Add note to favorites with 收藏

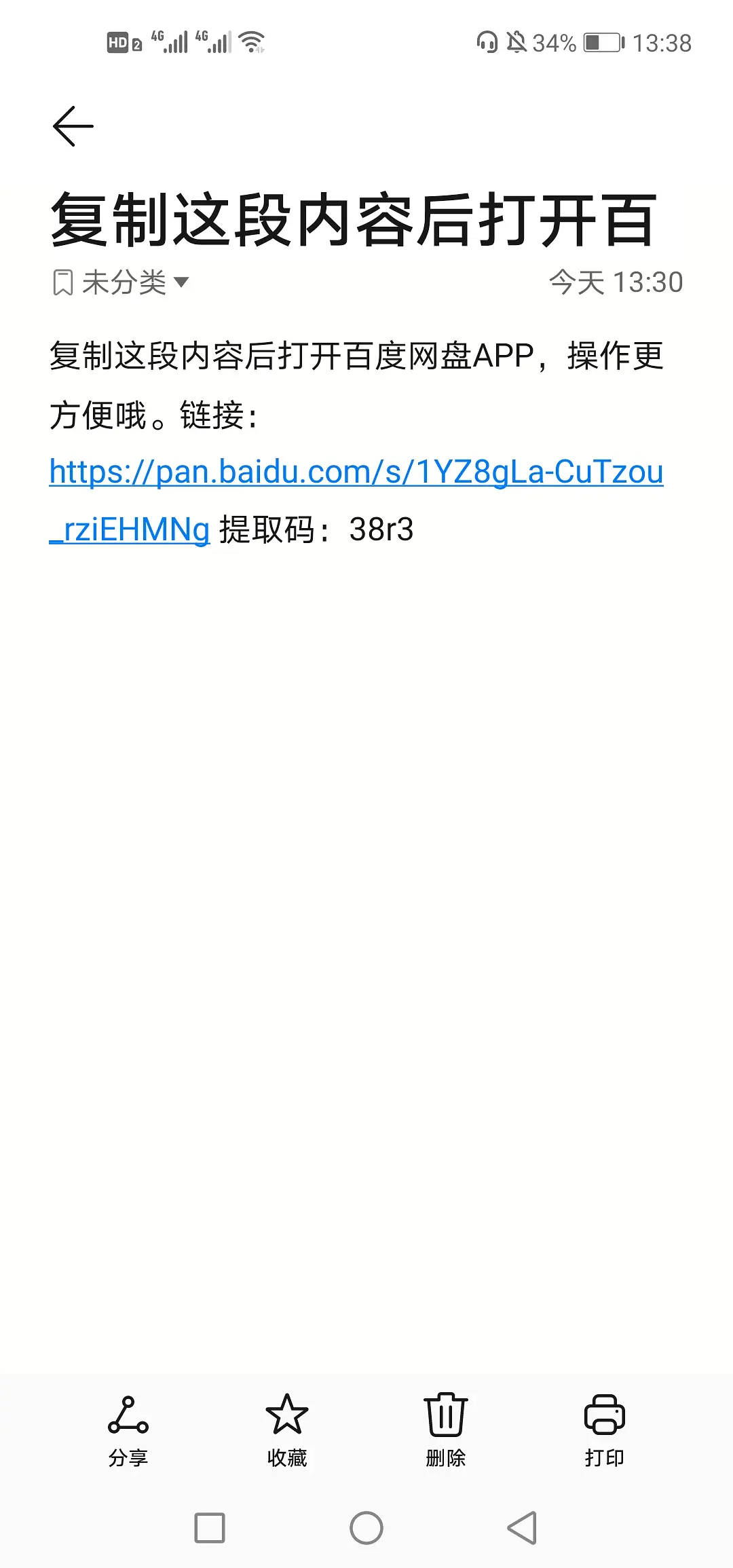pos(286,1430)
